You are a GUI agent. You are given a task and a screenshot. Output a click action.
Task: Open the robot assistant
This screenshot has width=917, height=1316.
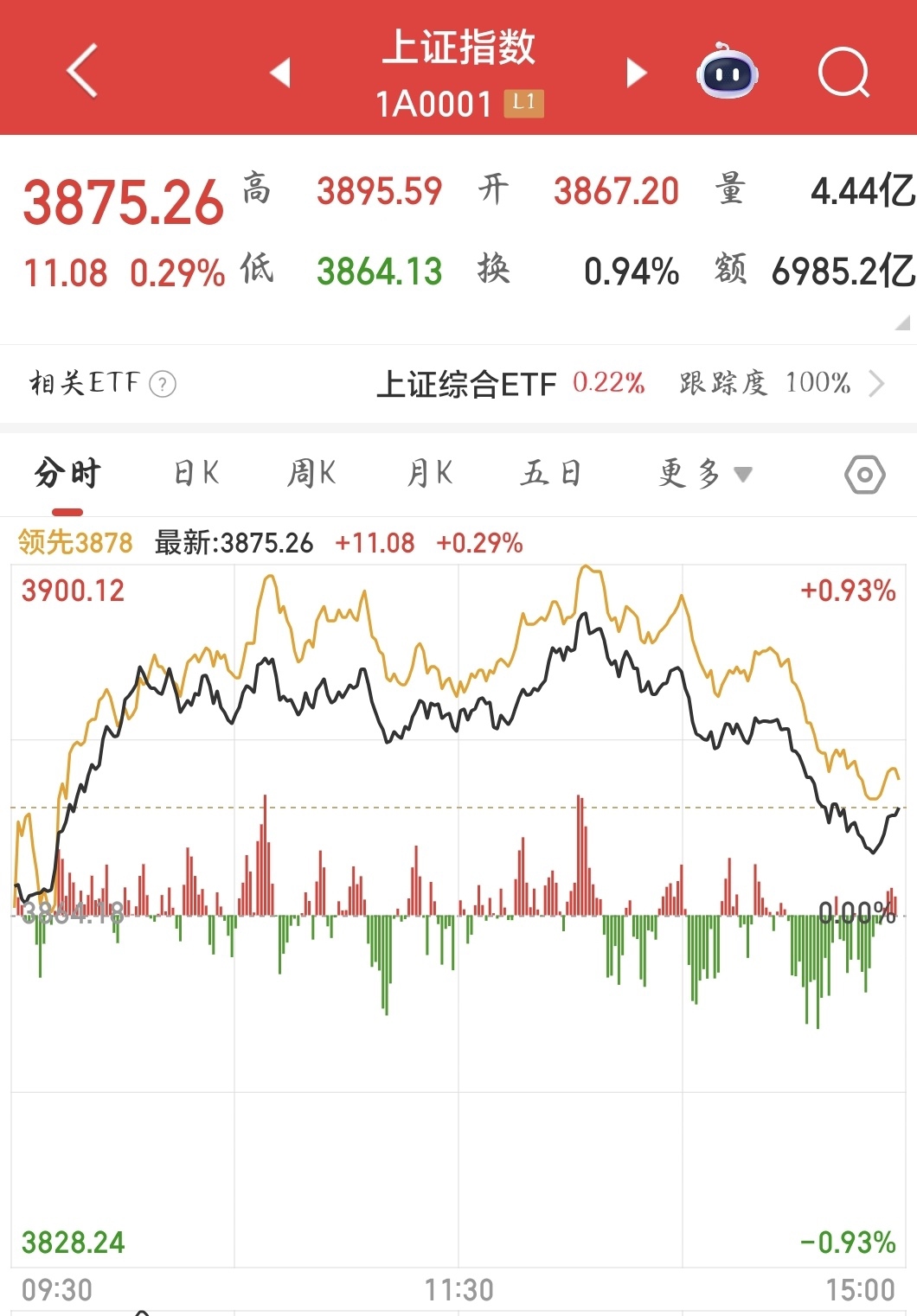click(x=727, y=73)
